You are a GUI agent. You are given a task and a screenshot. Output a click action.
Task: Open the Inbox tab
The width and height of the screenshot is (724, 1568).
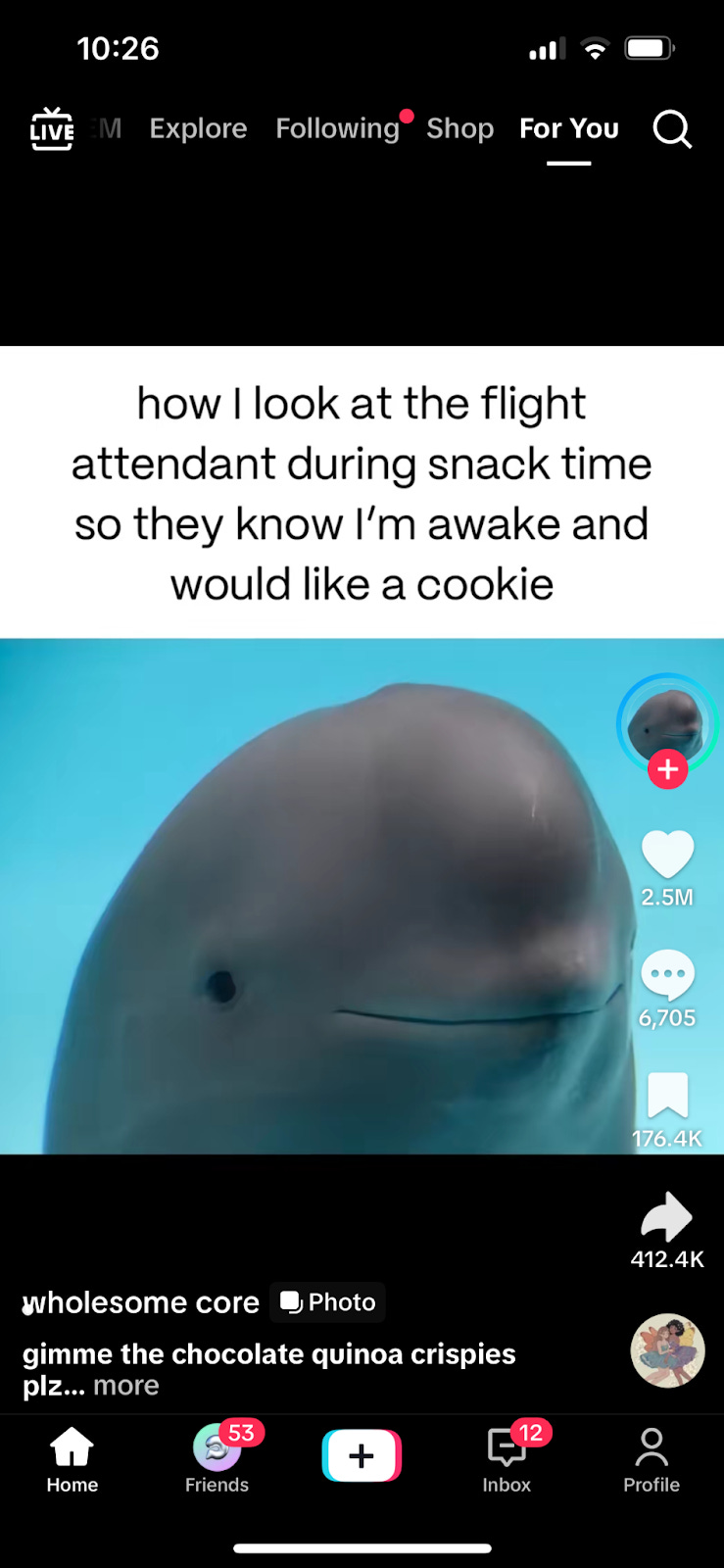click(507, 1459)
